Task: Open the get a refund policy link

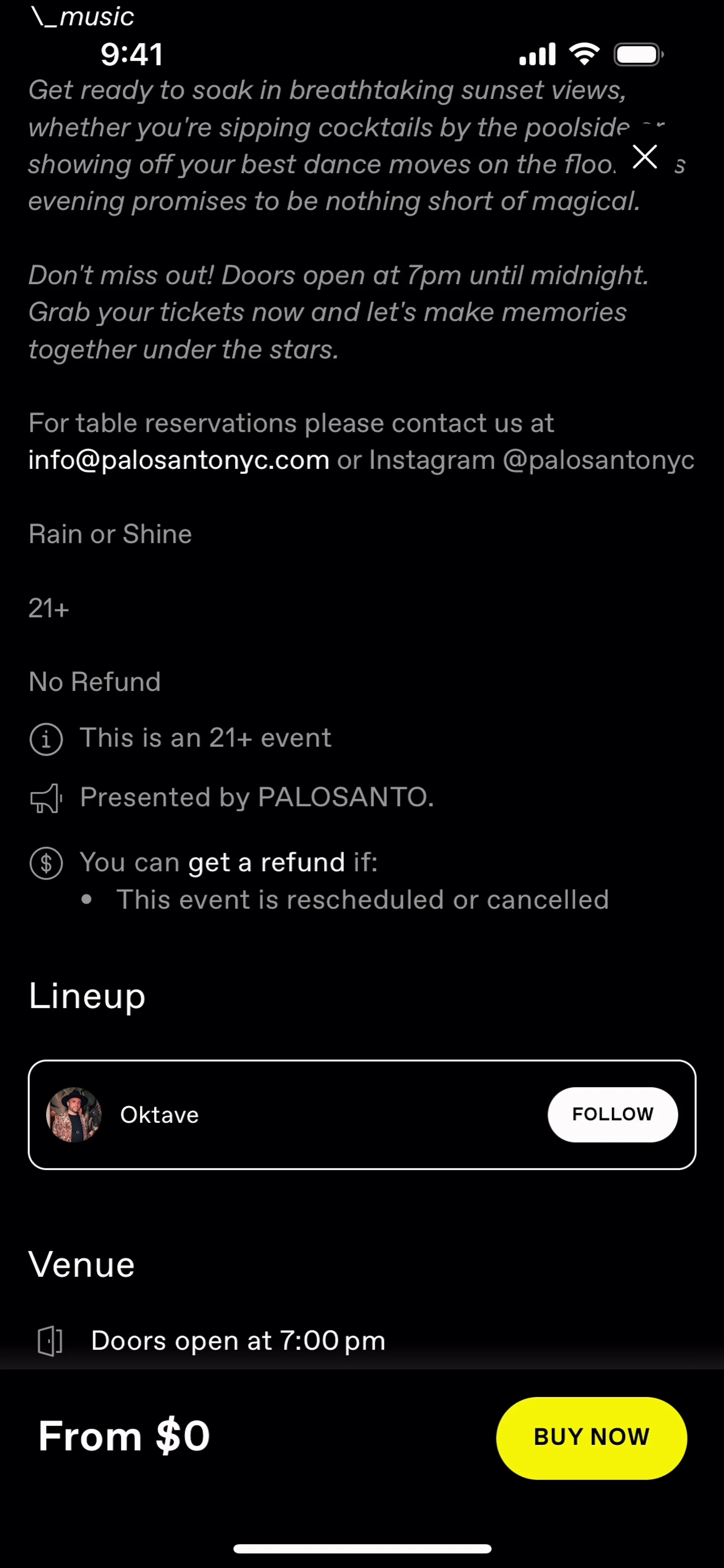Action: [x=266, y=862]
